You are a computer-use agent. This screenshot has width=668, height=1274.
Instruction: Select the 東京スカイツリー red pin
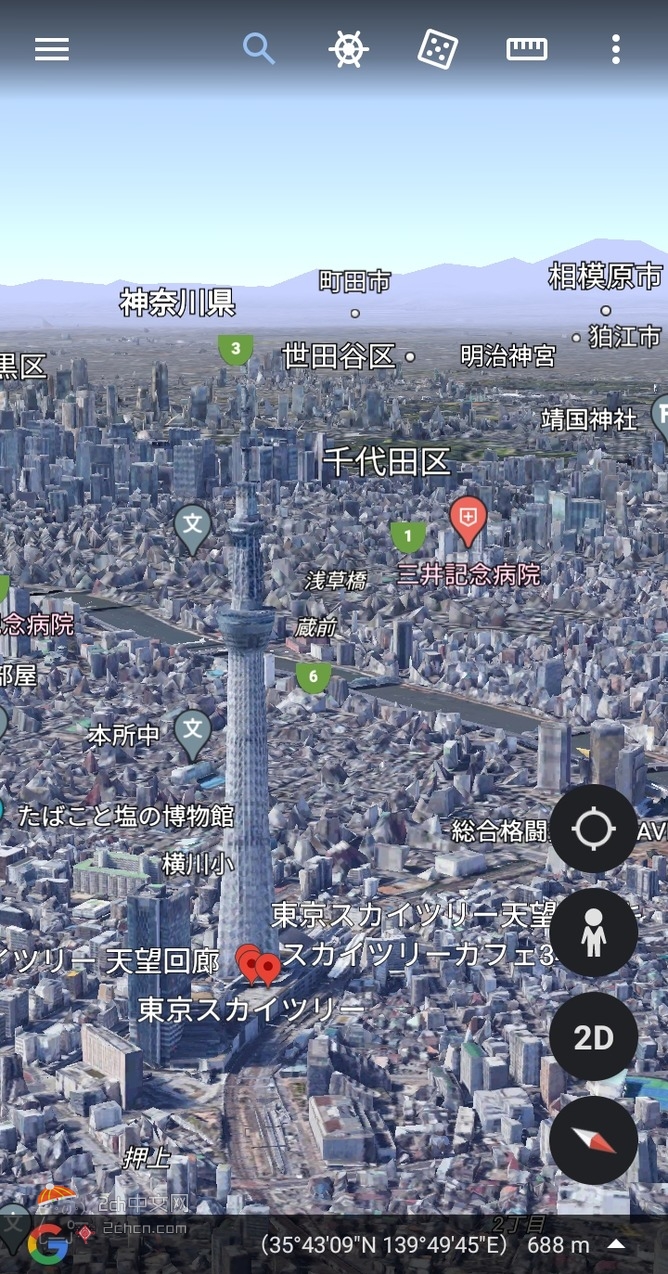(258, 965)
